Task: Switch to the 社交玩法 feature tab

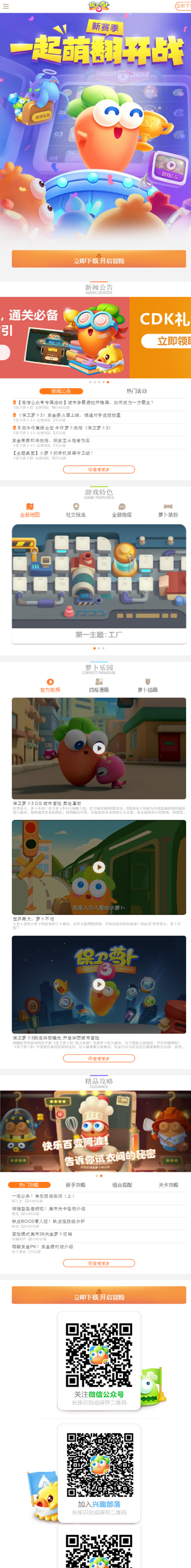Action: point(76,511)
